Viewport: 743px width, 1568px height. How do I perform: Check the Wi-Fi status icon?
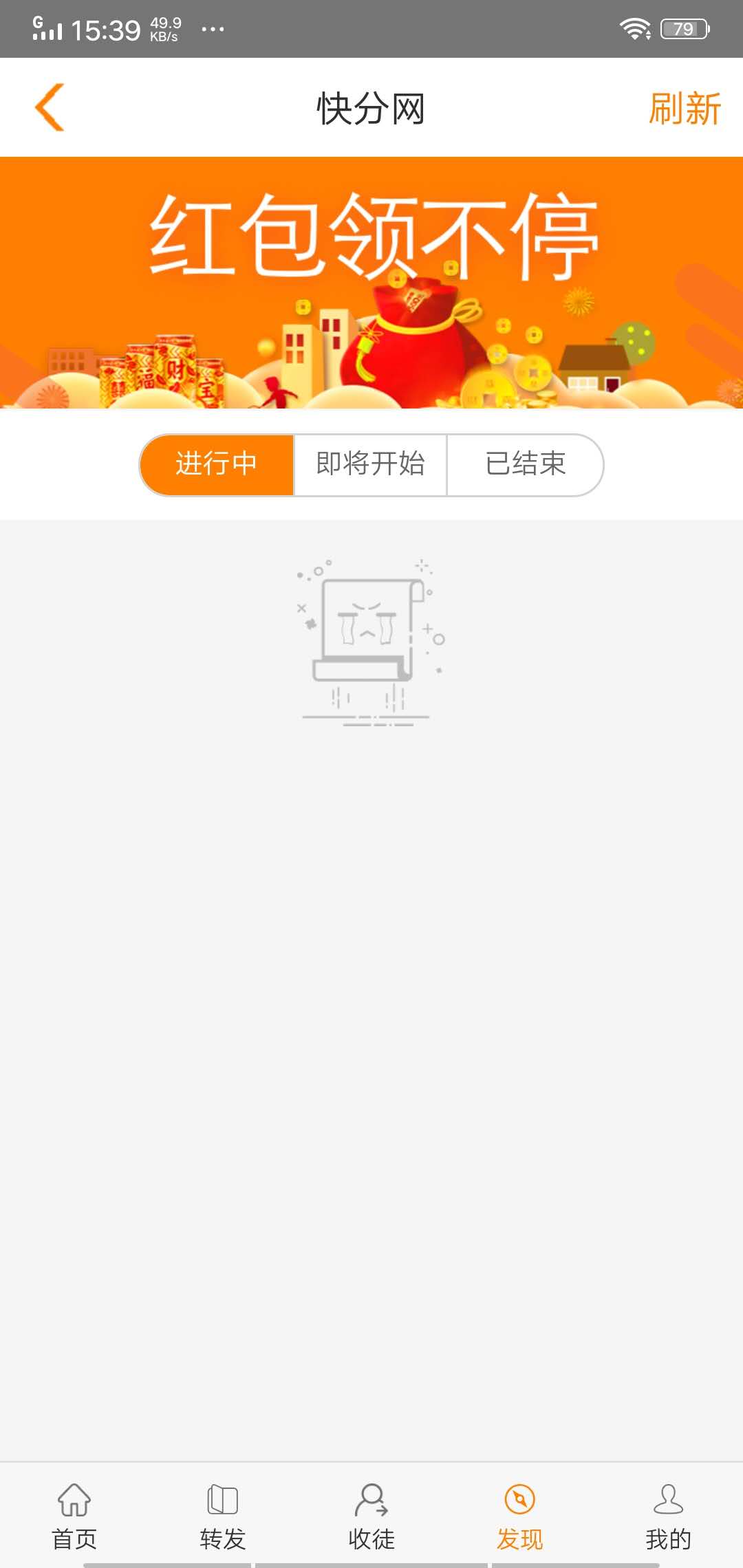[634, 28]
